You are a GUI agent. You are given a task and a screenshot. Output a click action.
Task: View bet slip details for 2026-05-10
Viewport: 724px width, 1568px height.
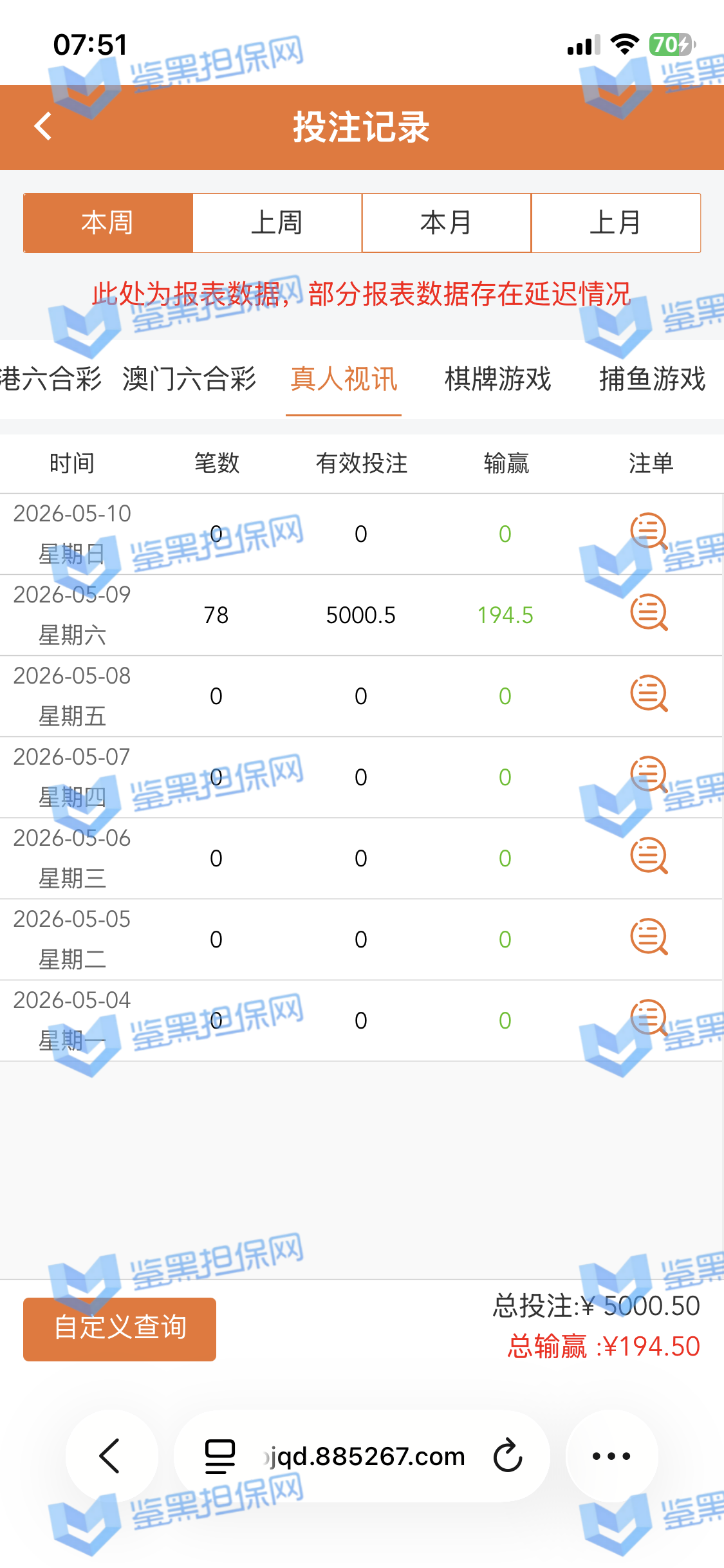649,532
